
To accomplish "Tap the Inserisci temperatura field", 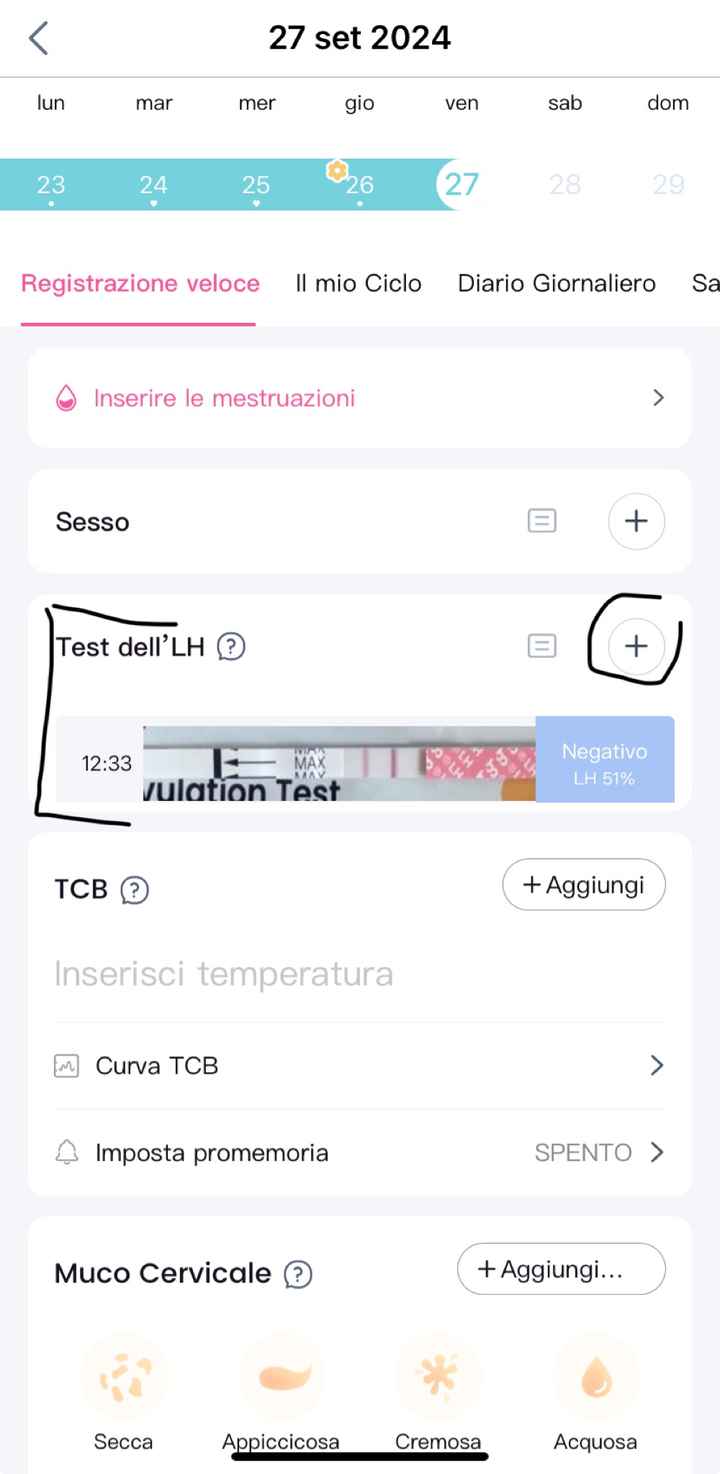I will tap(222, 972).
